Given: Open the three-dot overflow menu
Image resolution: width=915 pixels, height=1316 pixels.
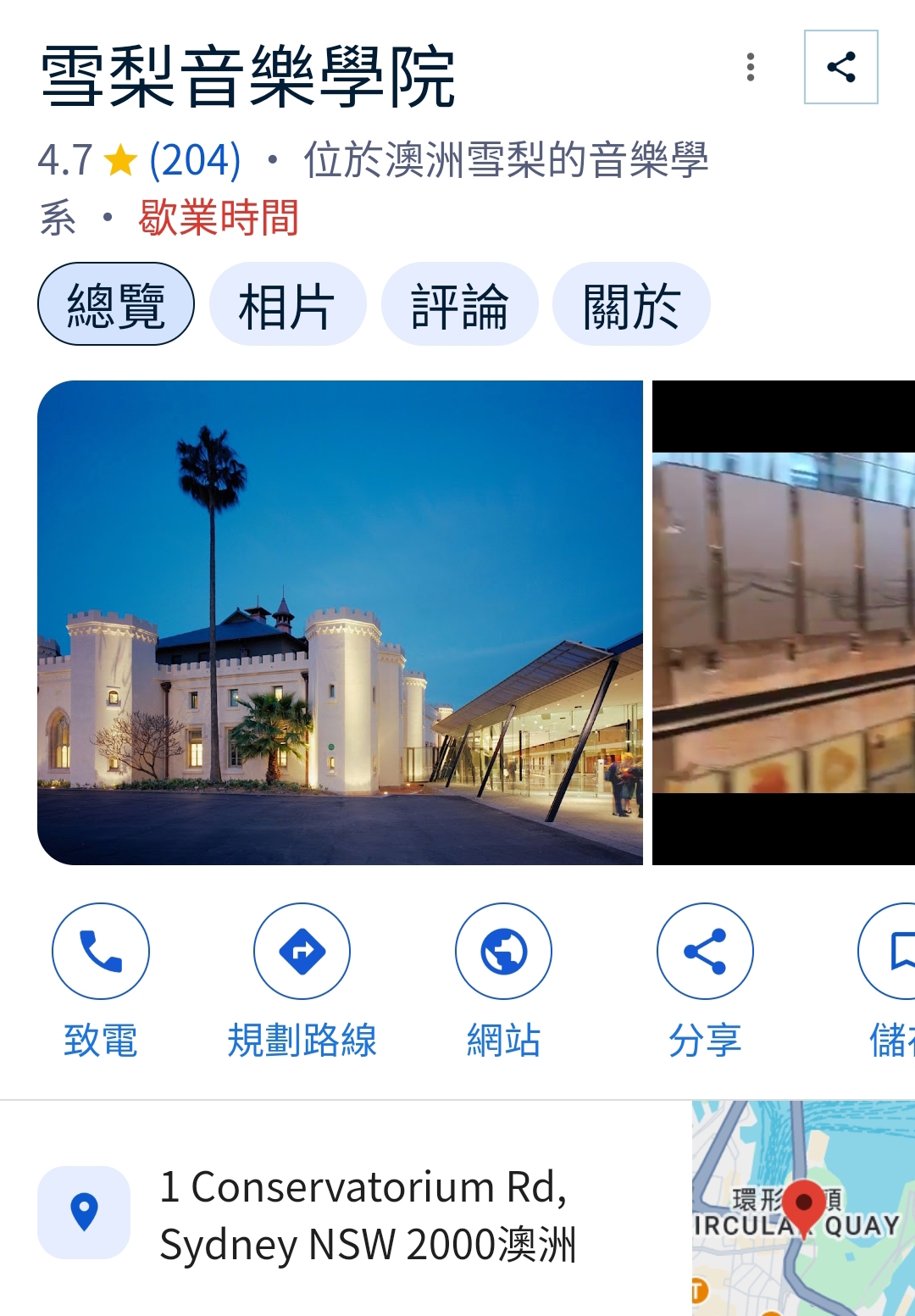Looking at the screenshot, I should [x=751, y=67].
